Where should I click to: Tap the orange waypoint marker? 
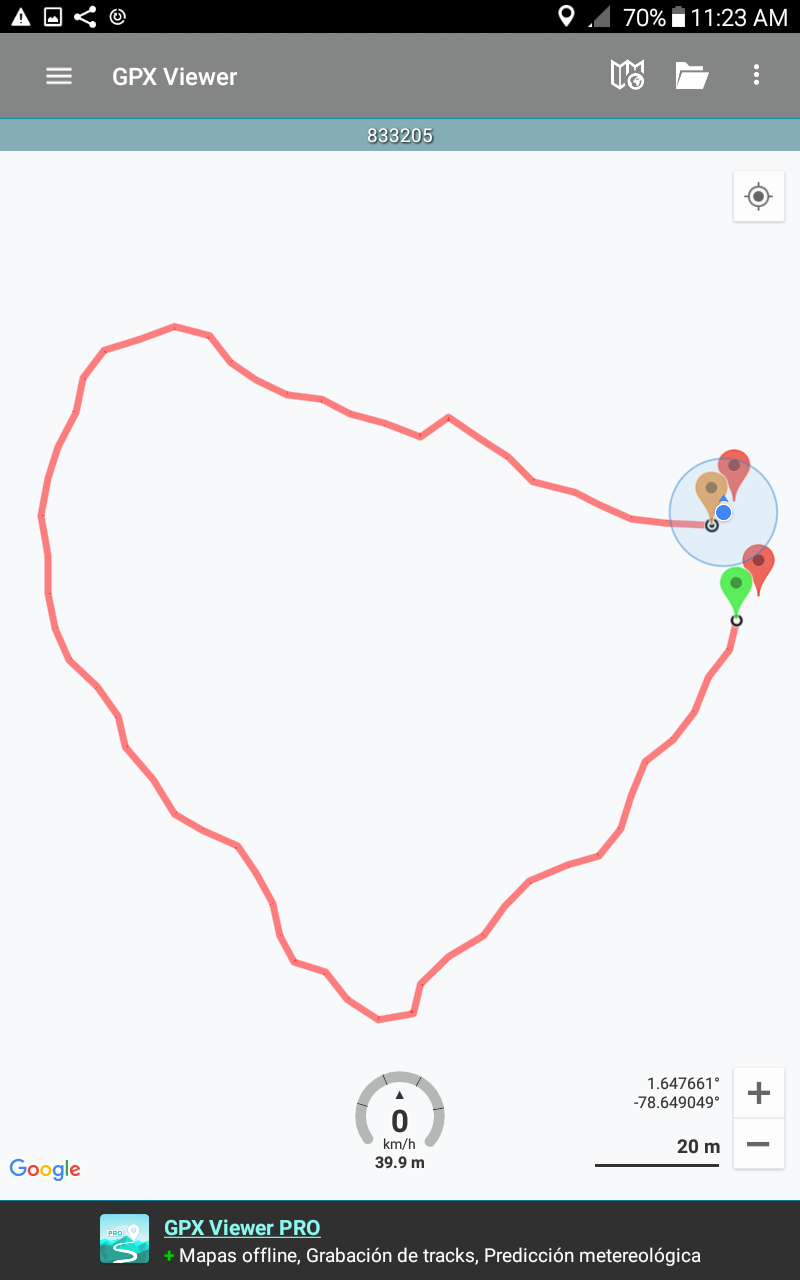click(x=710, y=491)
